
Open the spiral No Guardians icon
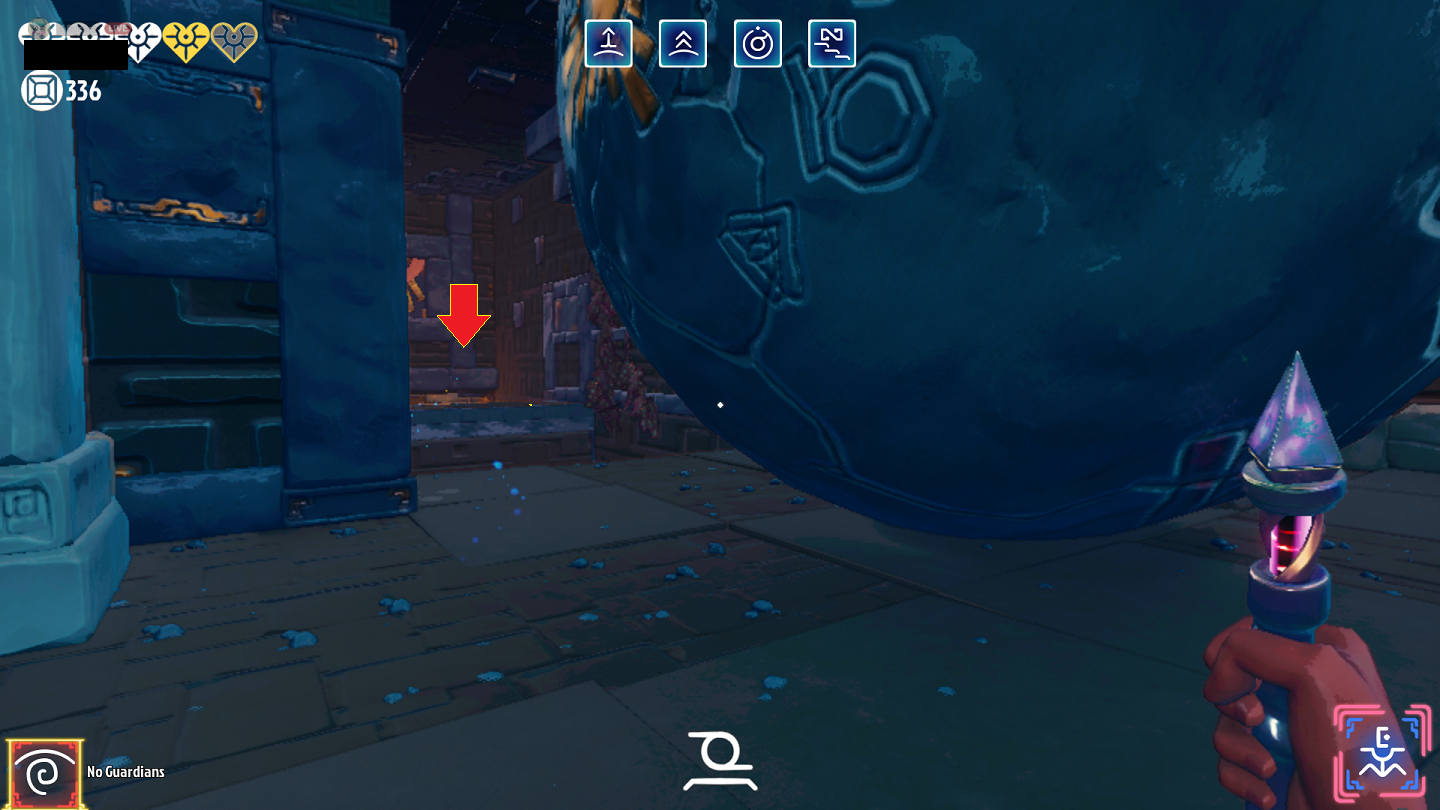click(x=44, y=773)
